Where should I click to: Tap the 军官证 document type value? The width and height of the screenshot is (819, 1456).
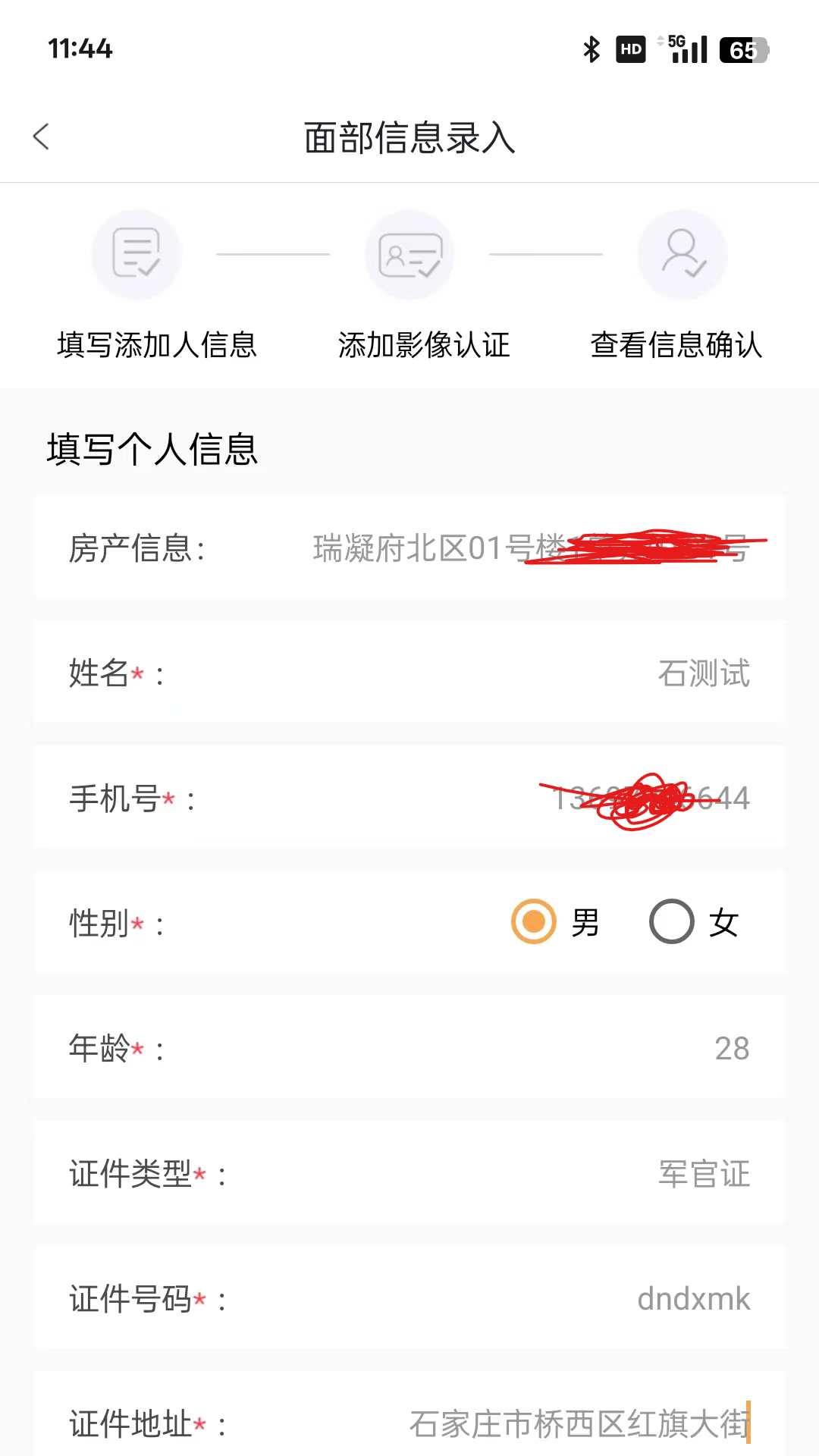[703, 1174]
